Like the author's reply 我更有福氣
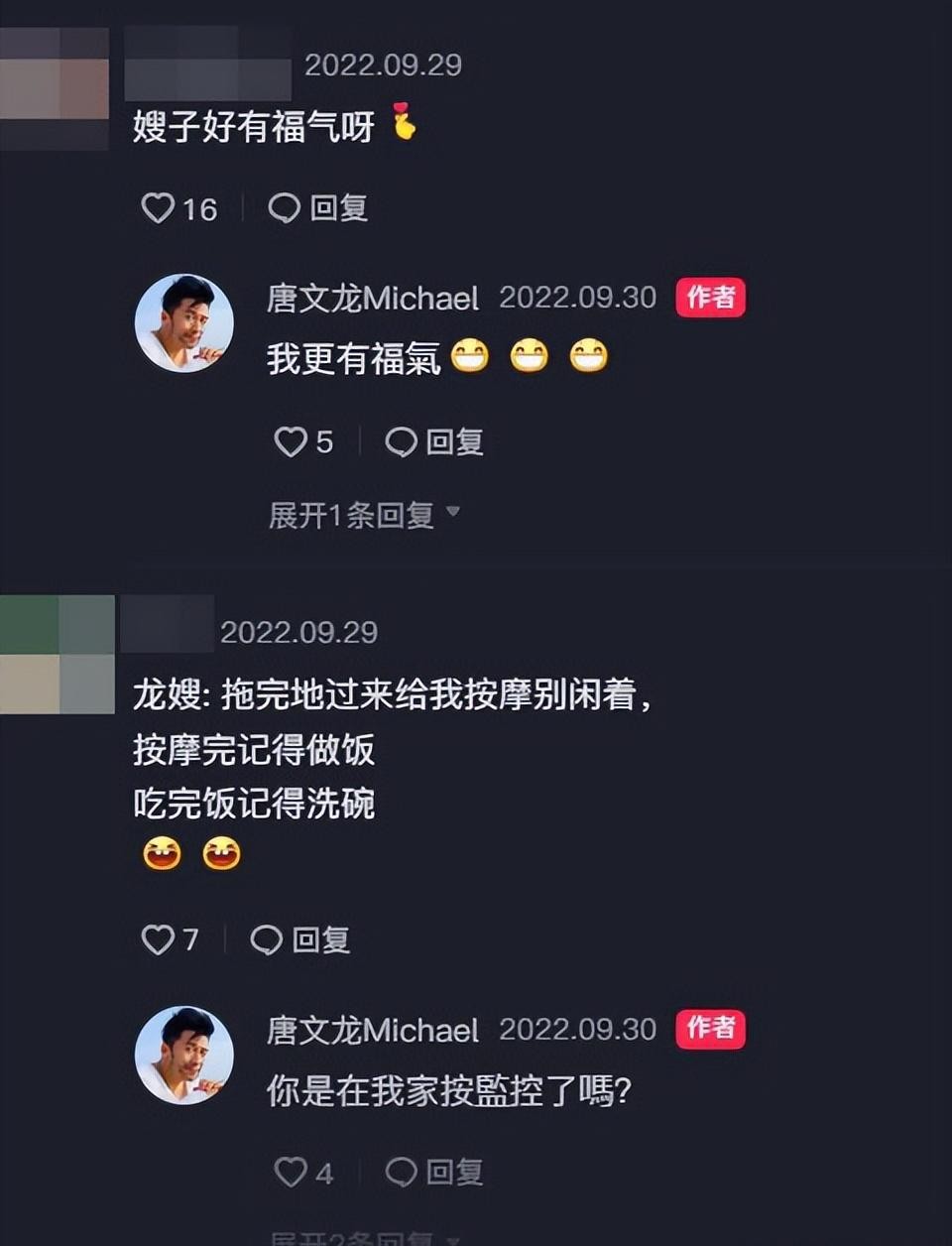This screenshot has width=952, height=1246. pyautogui.click(x=291, y=441)
